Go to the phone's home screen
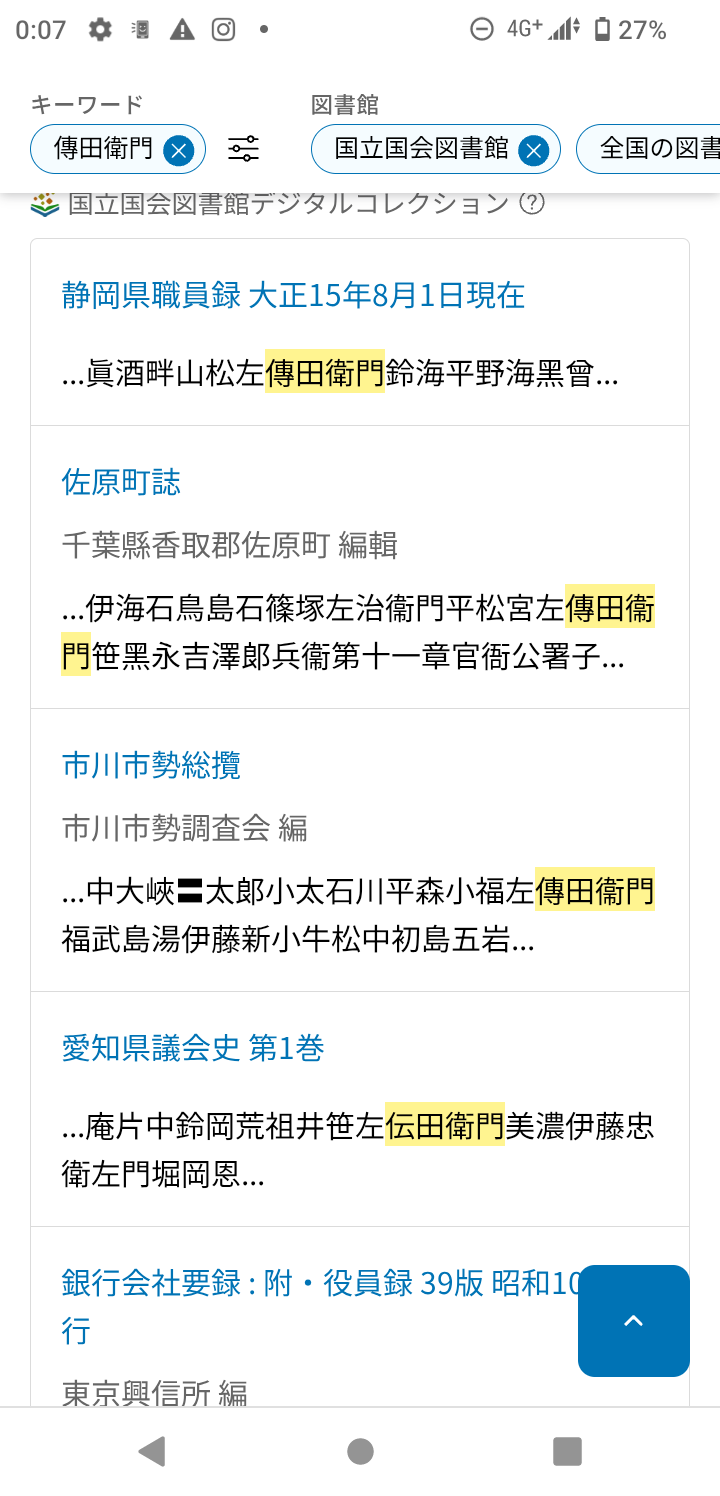 [360, 1451]
